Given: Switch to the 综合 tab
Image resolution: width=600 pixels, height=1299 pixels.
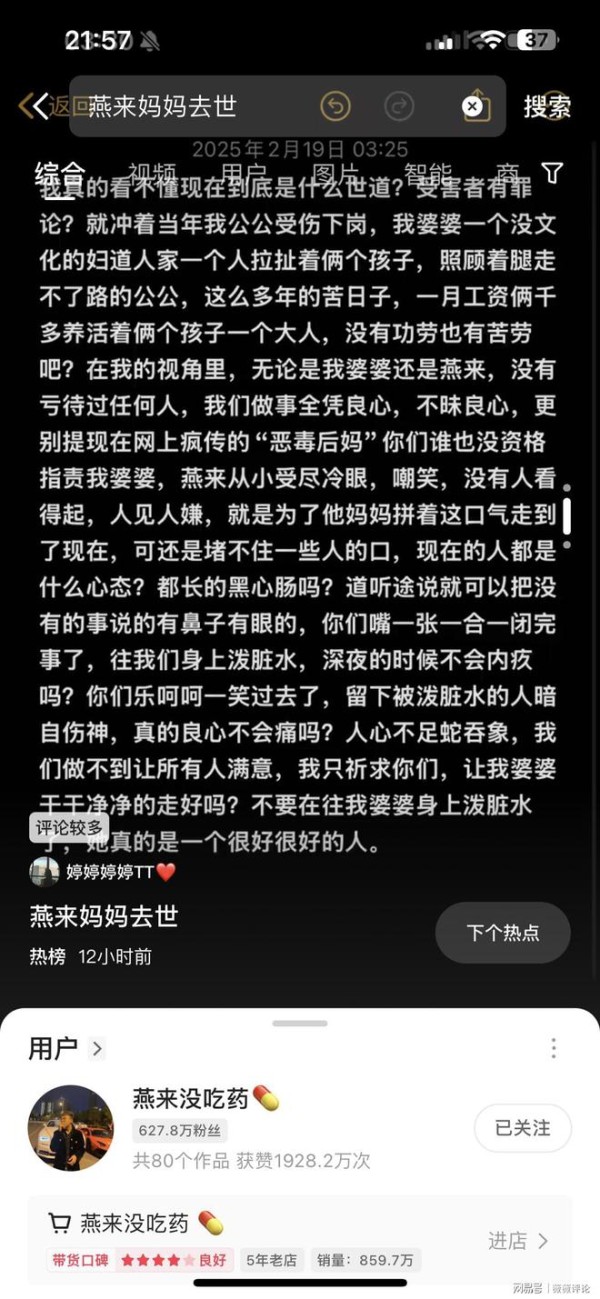Looking at the screenshot, I should click(60, 172).
